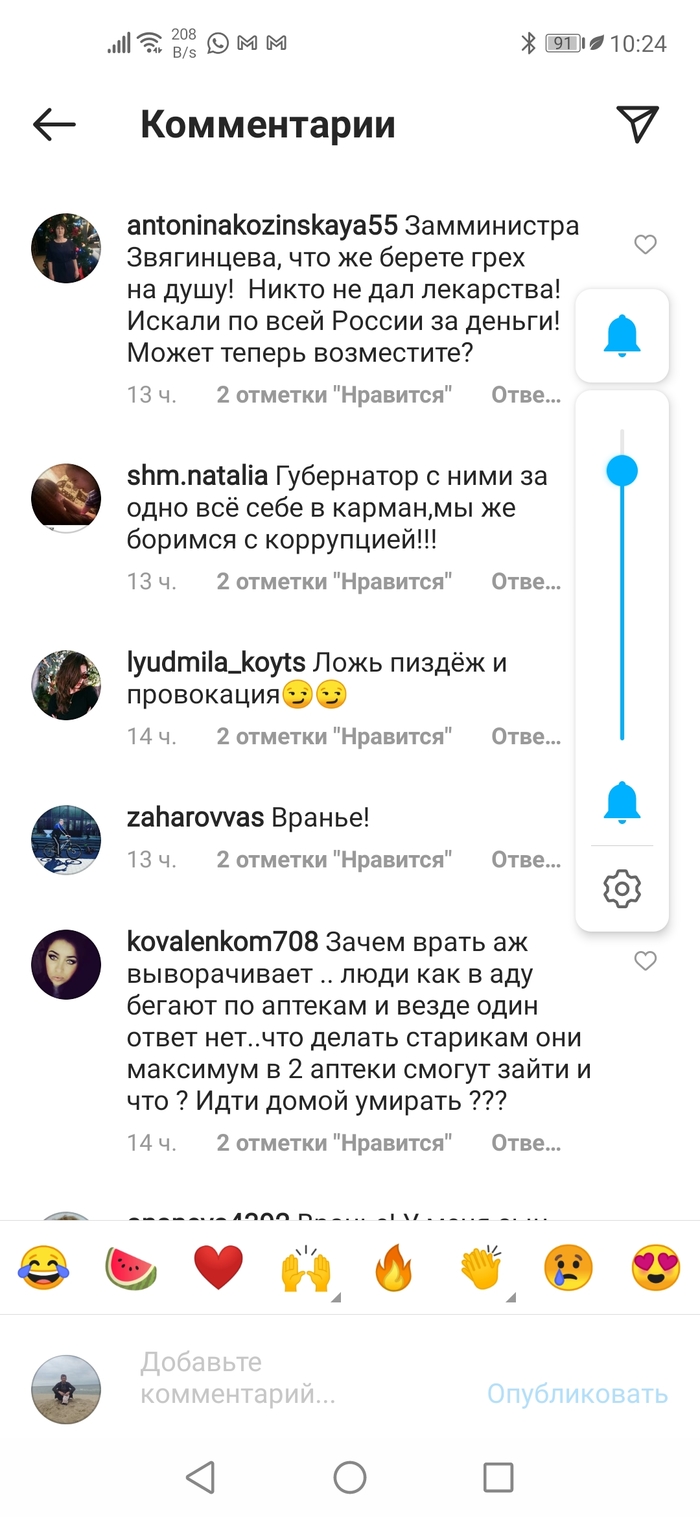View the profile of lyudmila_koyts
The width and height of the screenshot is (700, 1517).
coord(66,685)
